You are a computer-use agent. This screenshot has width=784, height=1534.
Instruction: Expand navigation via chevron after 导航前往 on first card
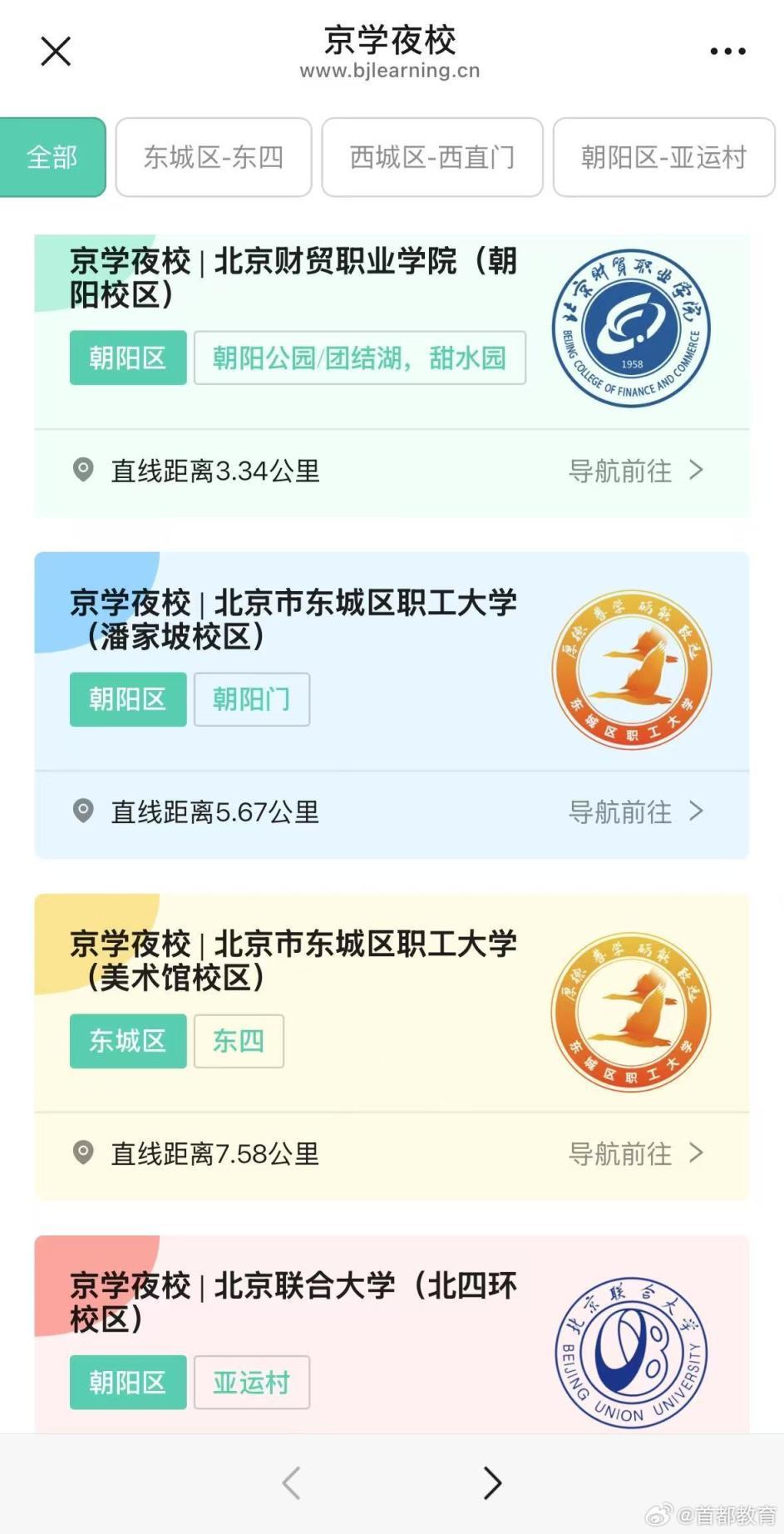(x=697, y=471)
